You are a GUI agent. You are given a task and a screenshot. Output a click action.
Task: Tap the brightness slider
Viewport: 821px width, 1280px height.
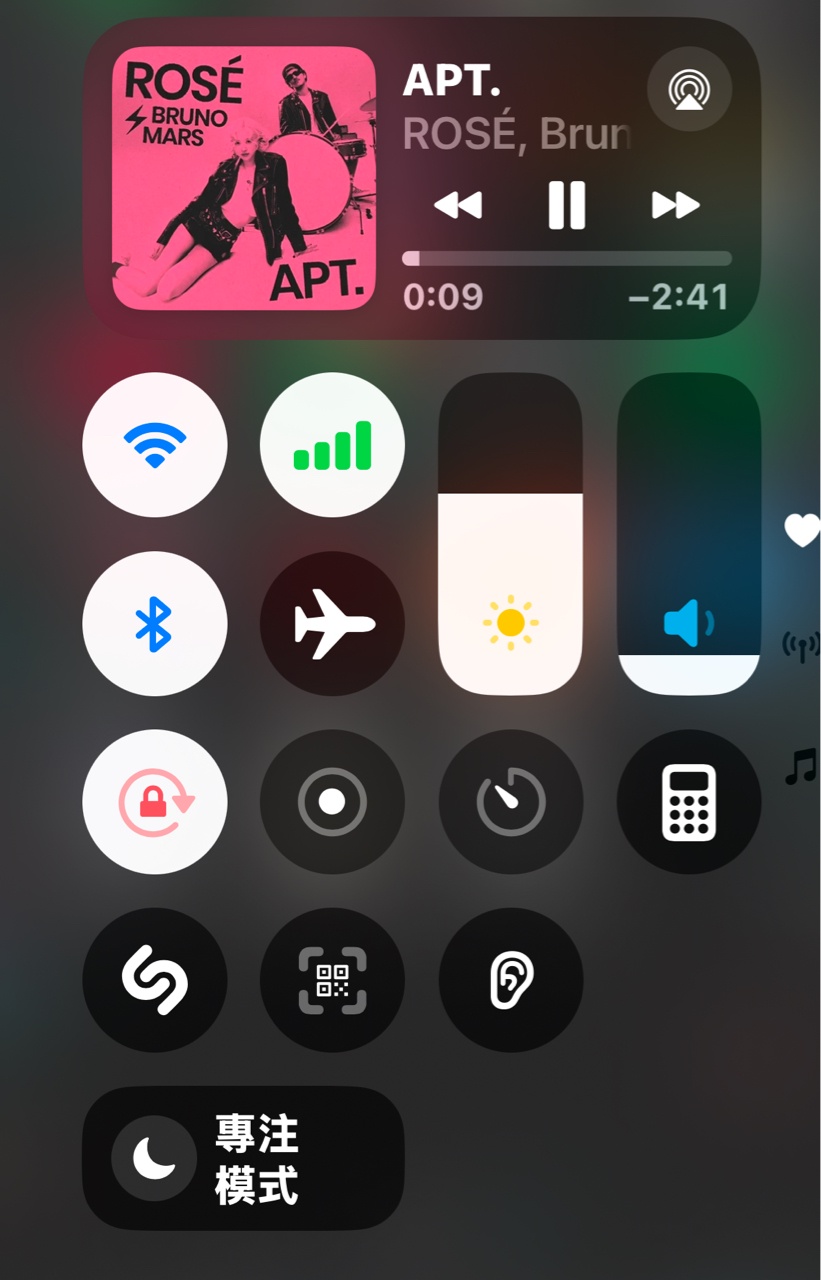point(510,535)
